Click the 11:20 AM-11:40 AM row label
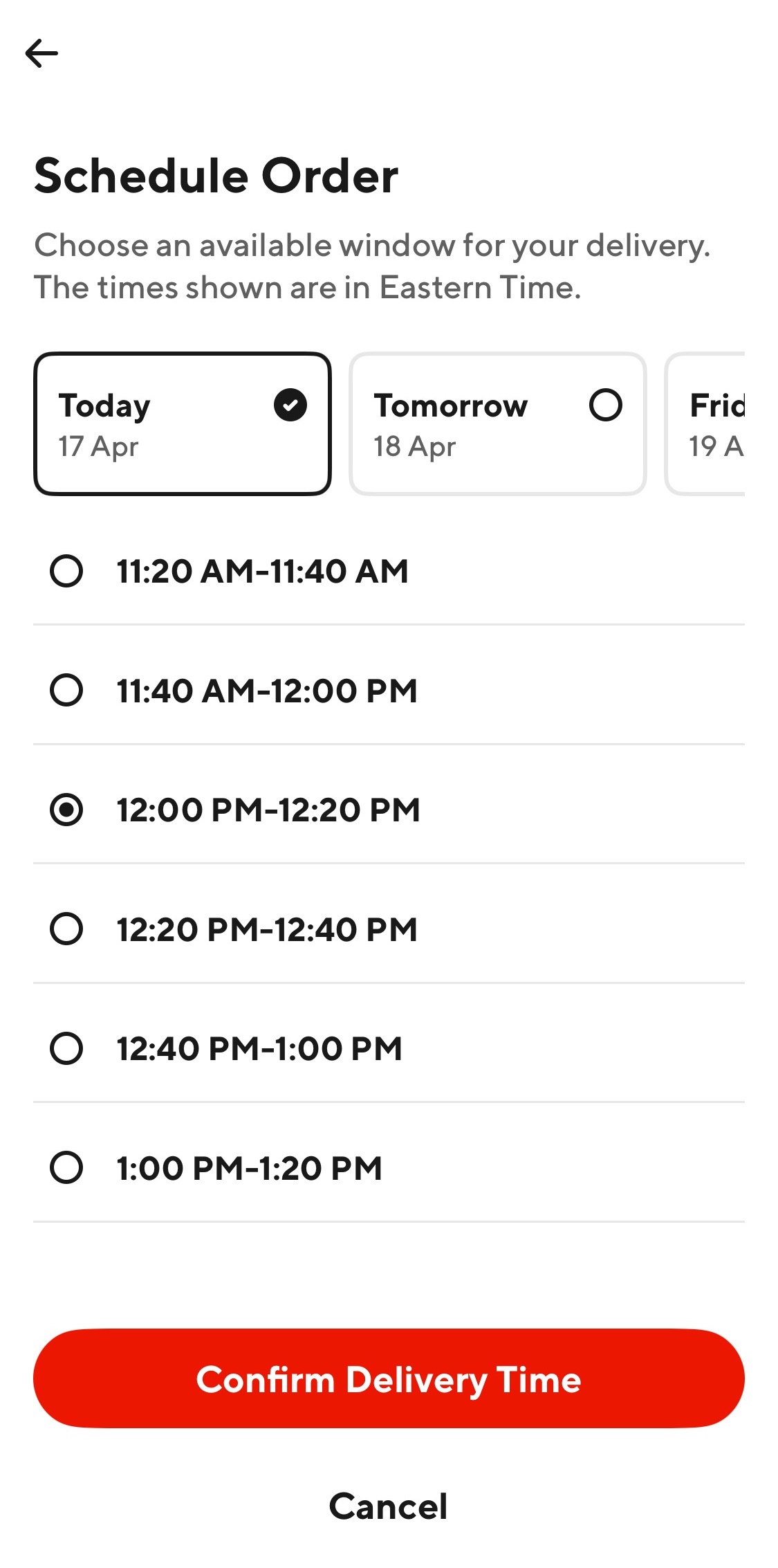Viewport: 778px width, 1568px height. (x=263, y=572)
